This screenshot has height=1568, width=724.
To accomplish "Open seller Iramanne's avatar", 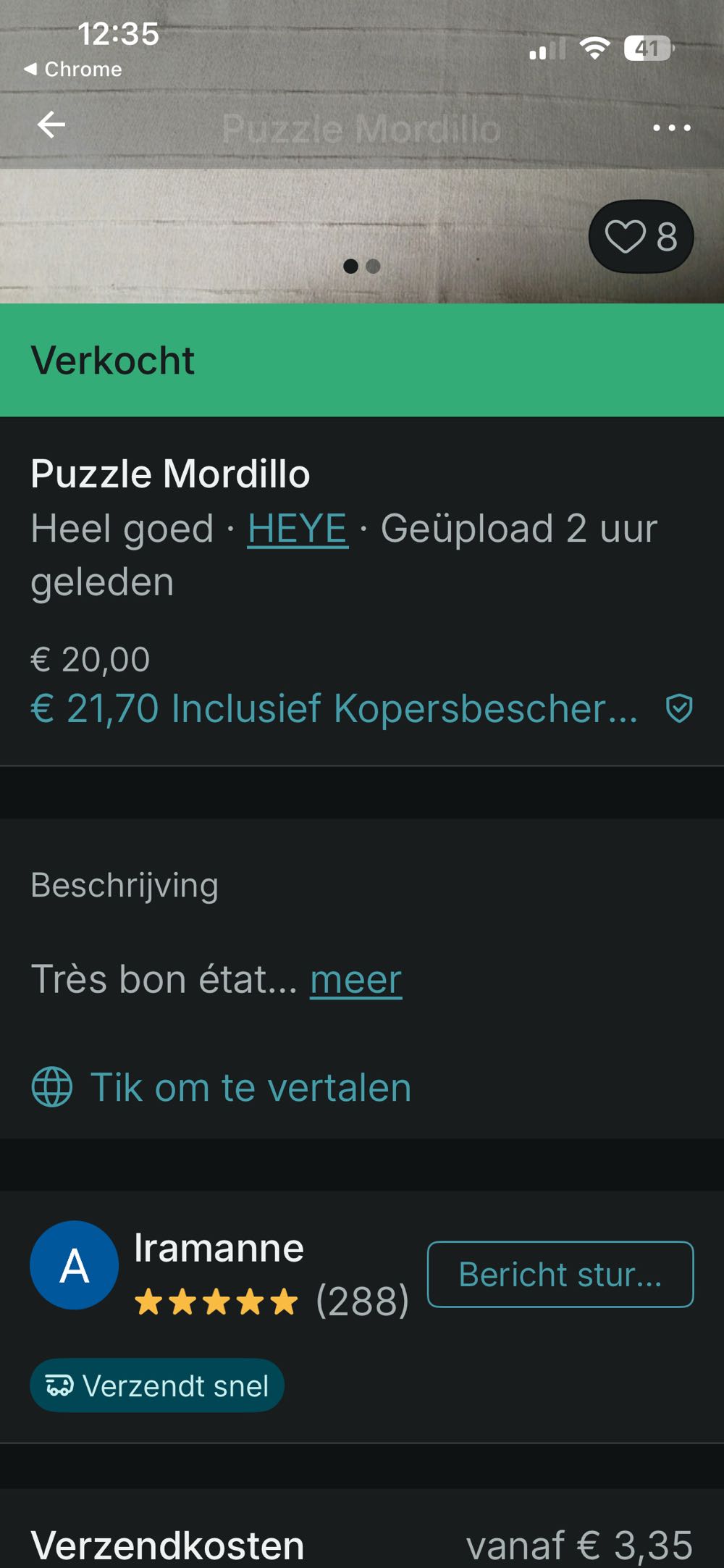I will [75, 1265].
